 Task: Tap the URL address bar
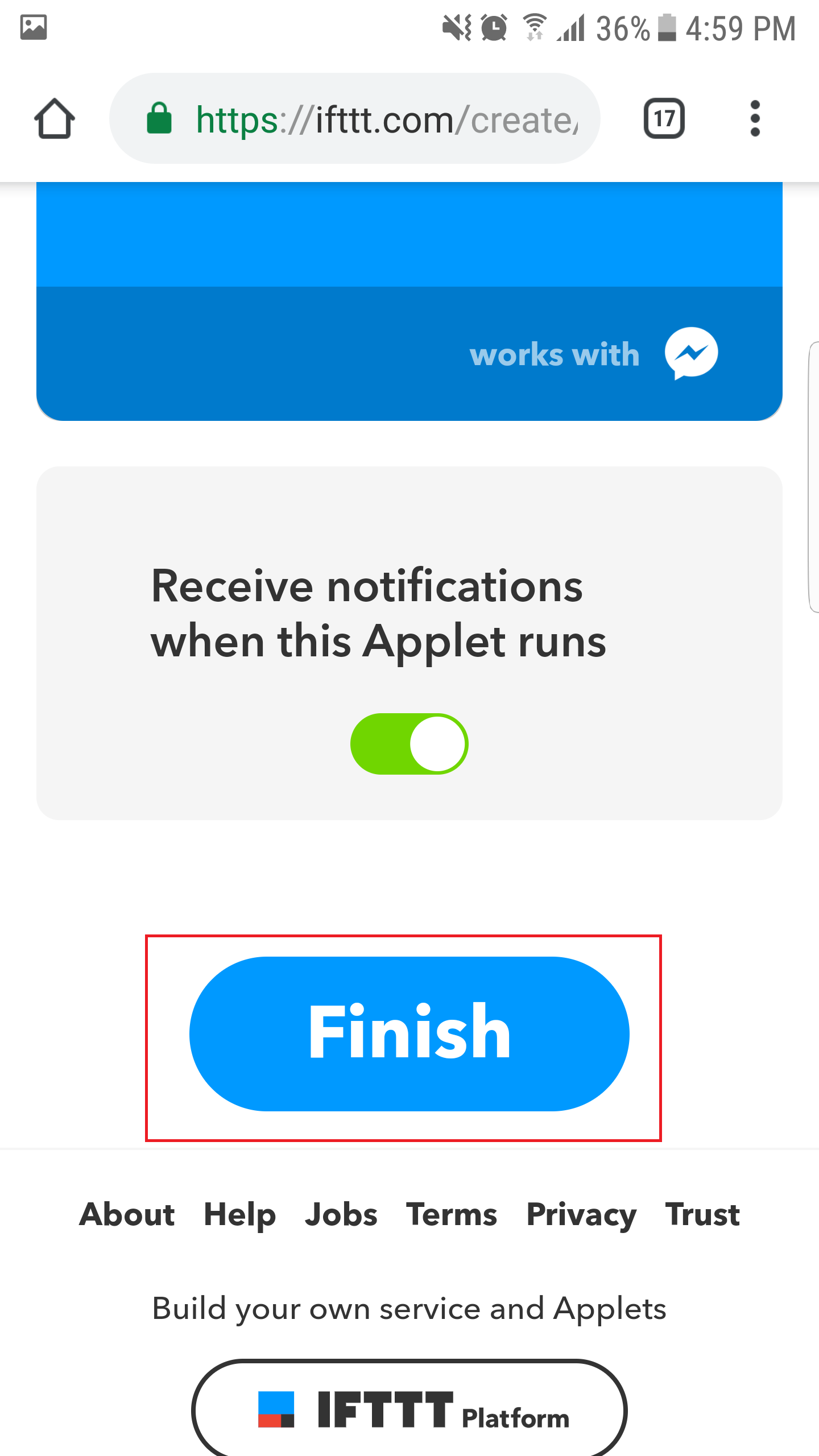(x=364, y=119)
